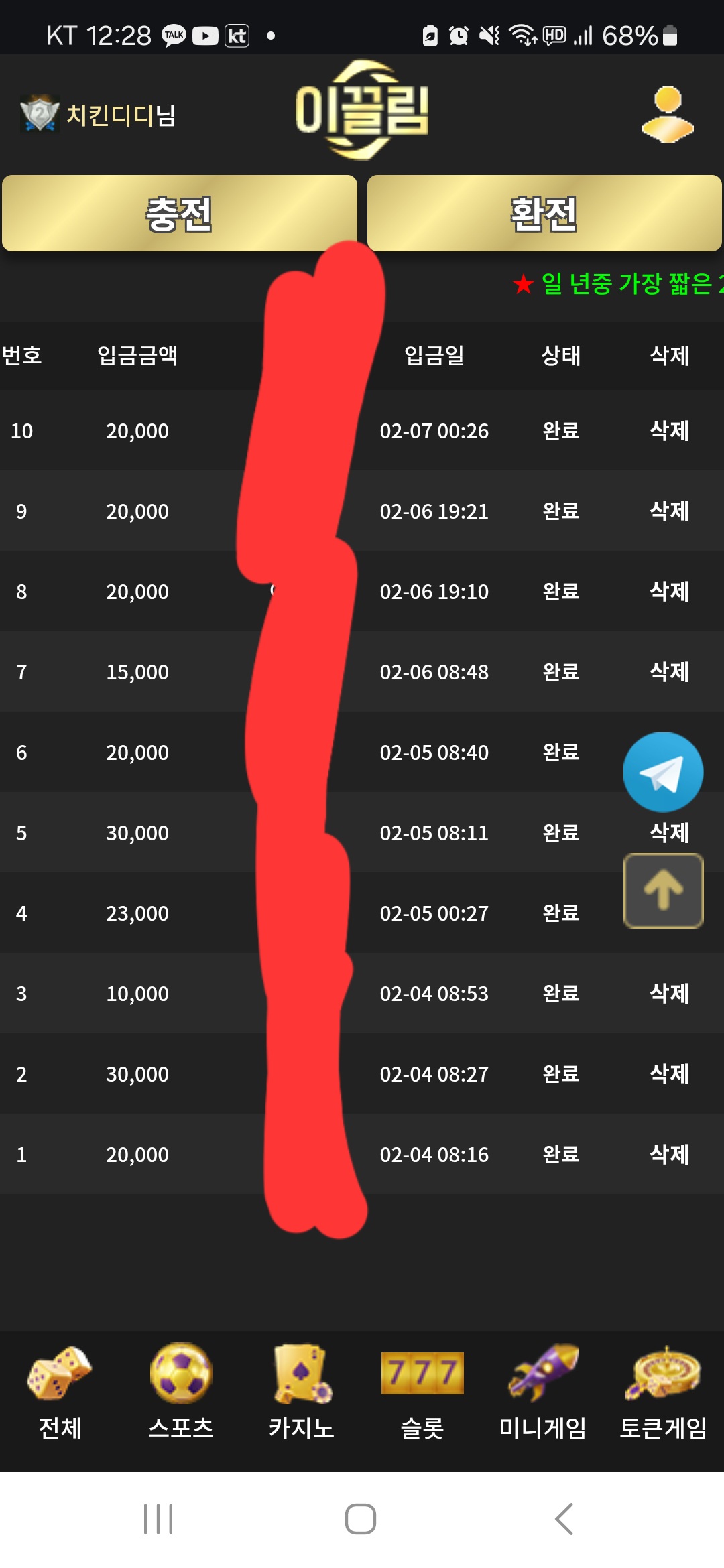Screen dimensions: 724x1568
Task: Switch to the 슬롯 category
Action: pos(422,1392)
